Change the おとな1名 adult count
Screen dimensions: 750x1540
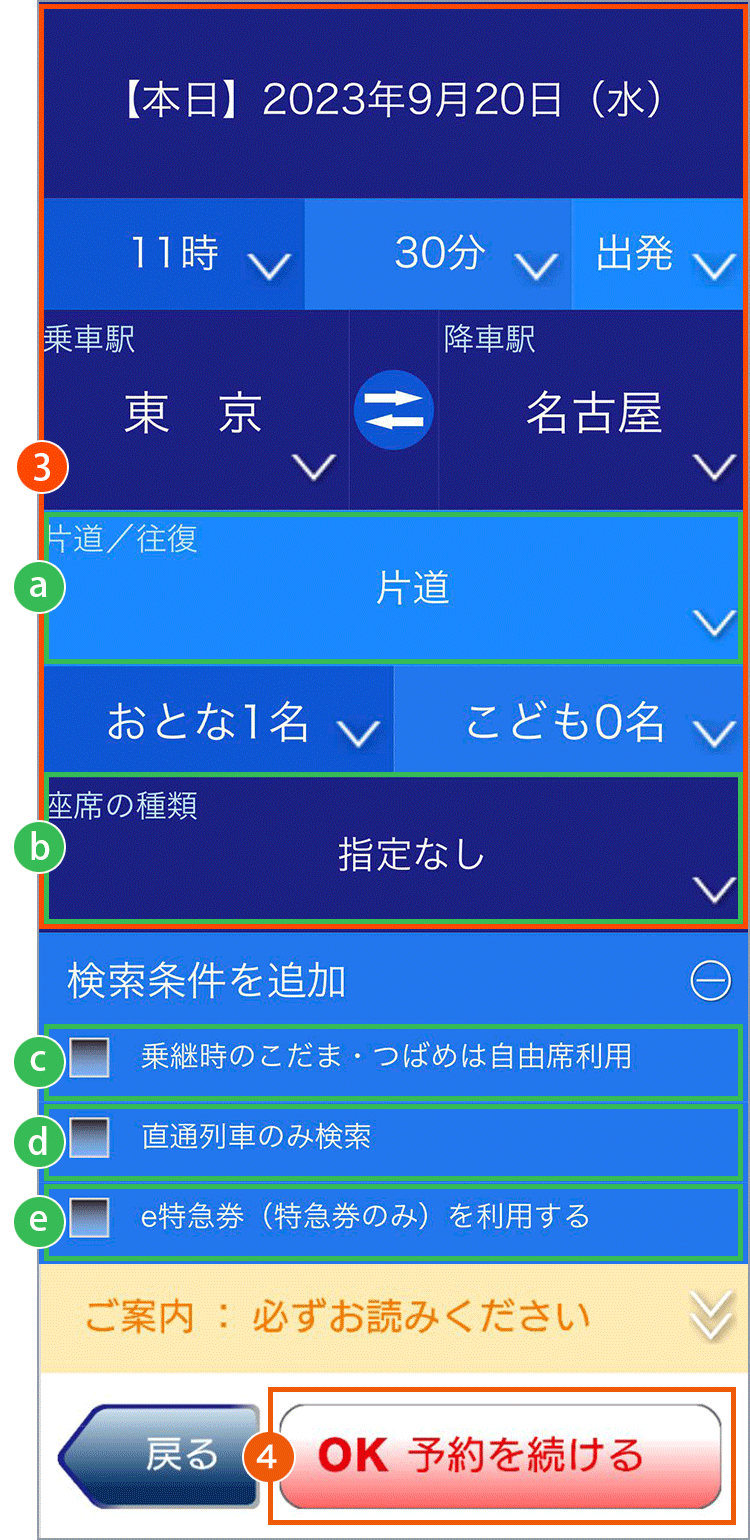click(x=218, y=720)
